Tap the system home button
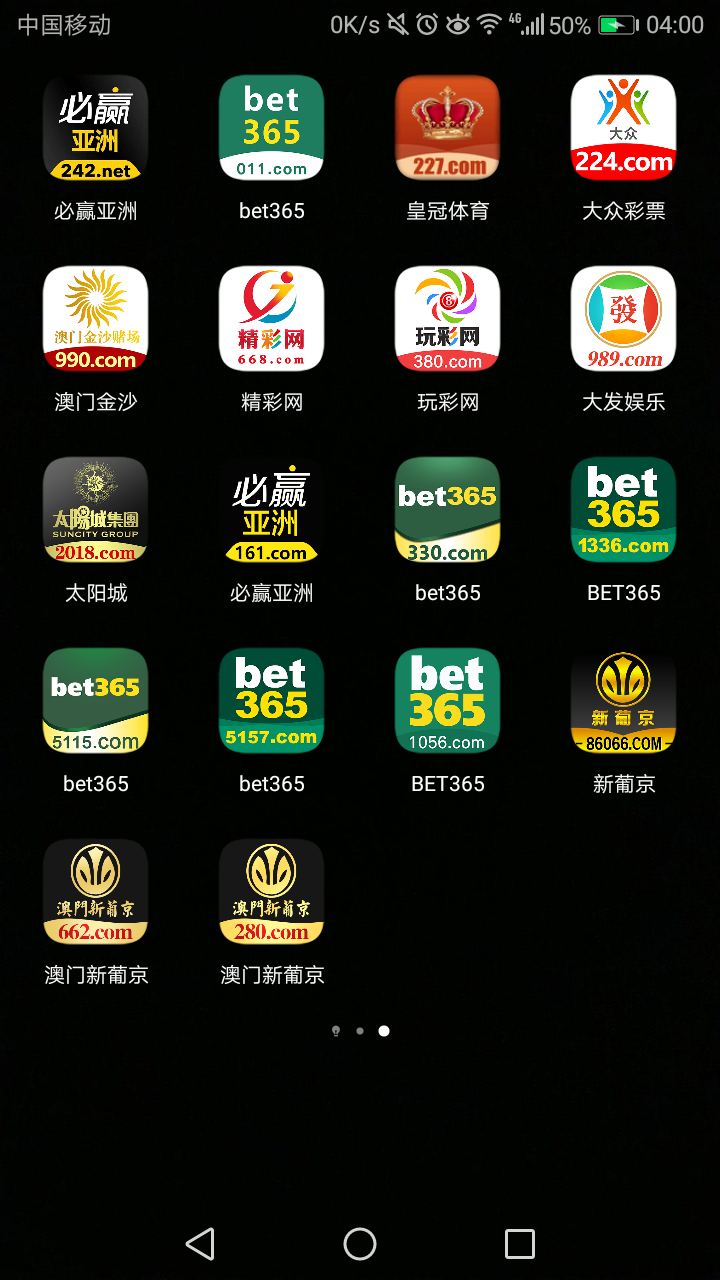720x1280 pixels. point(360,1244)
